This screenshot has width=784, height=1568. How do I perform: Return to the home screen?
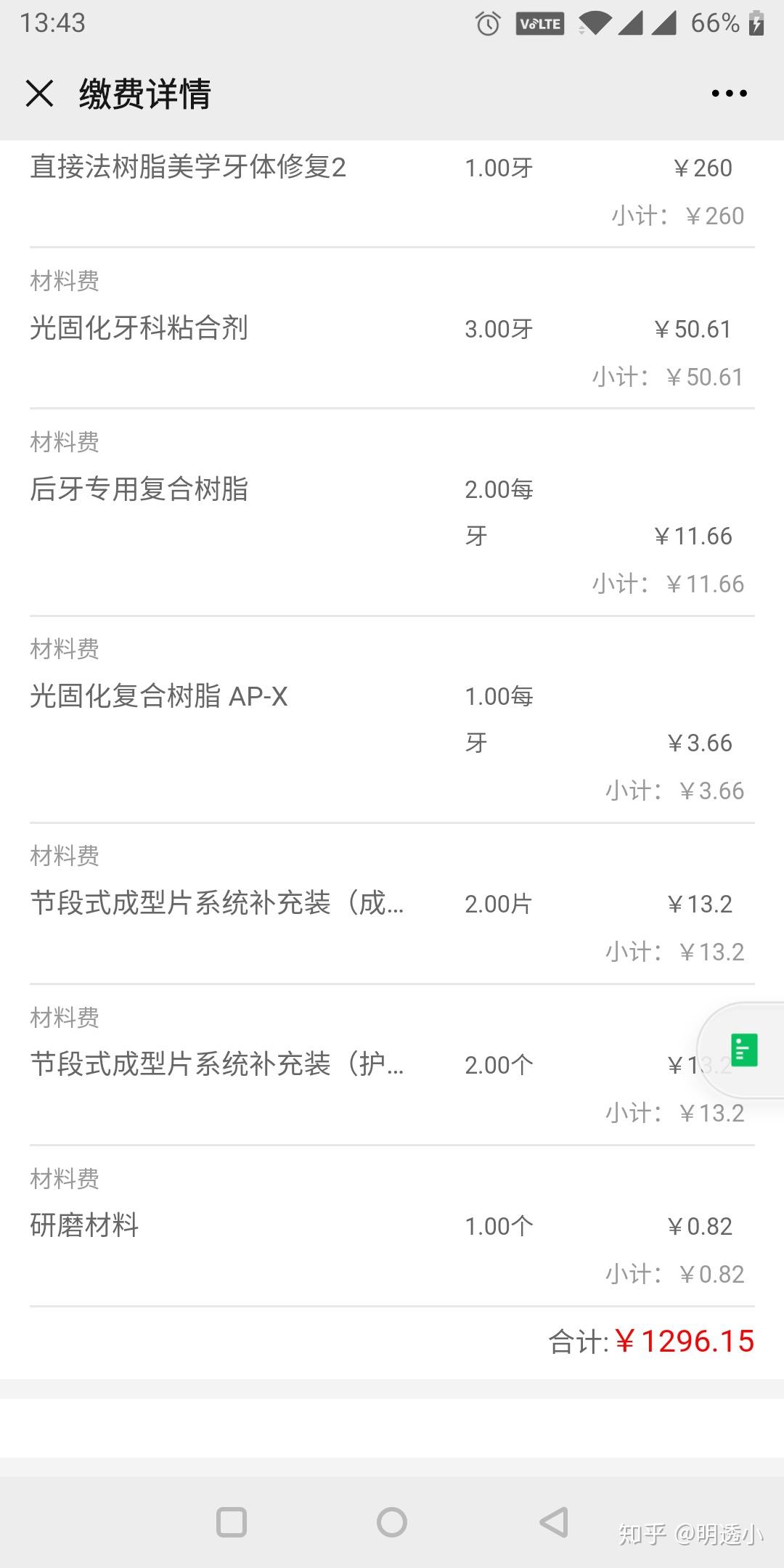(392, 1522)
